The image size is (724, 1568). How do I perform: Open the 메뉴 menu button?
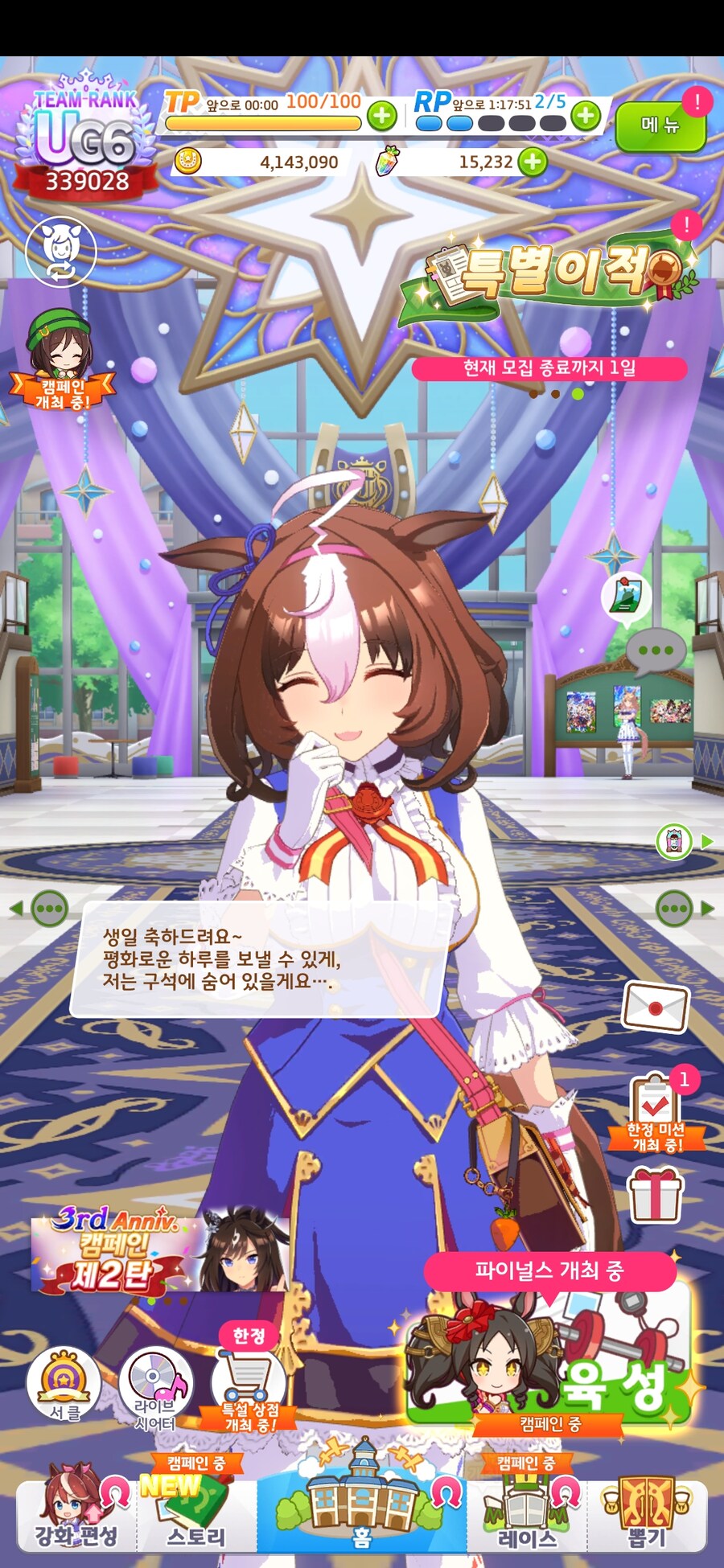(660, 125)
